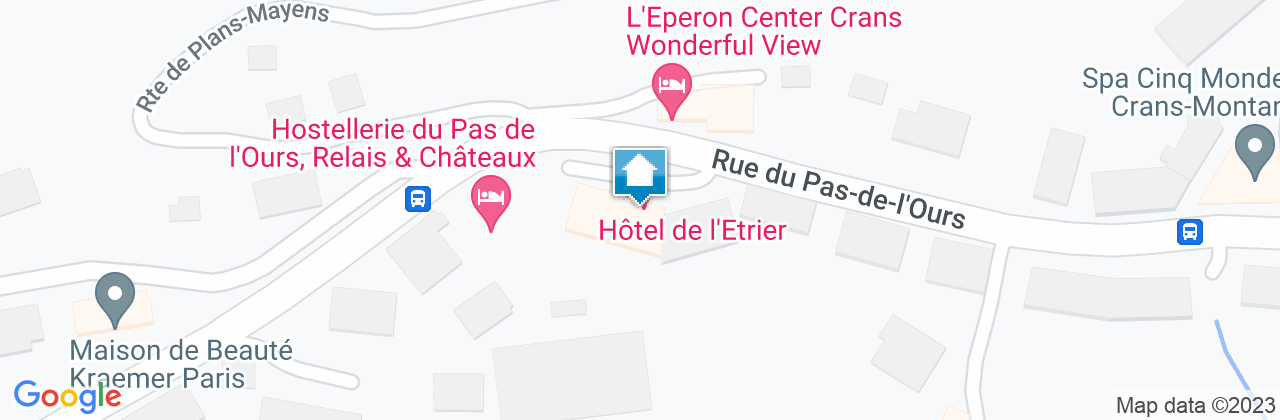Tap L'Eperon Center Crans Wonderful View pin

672,89
